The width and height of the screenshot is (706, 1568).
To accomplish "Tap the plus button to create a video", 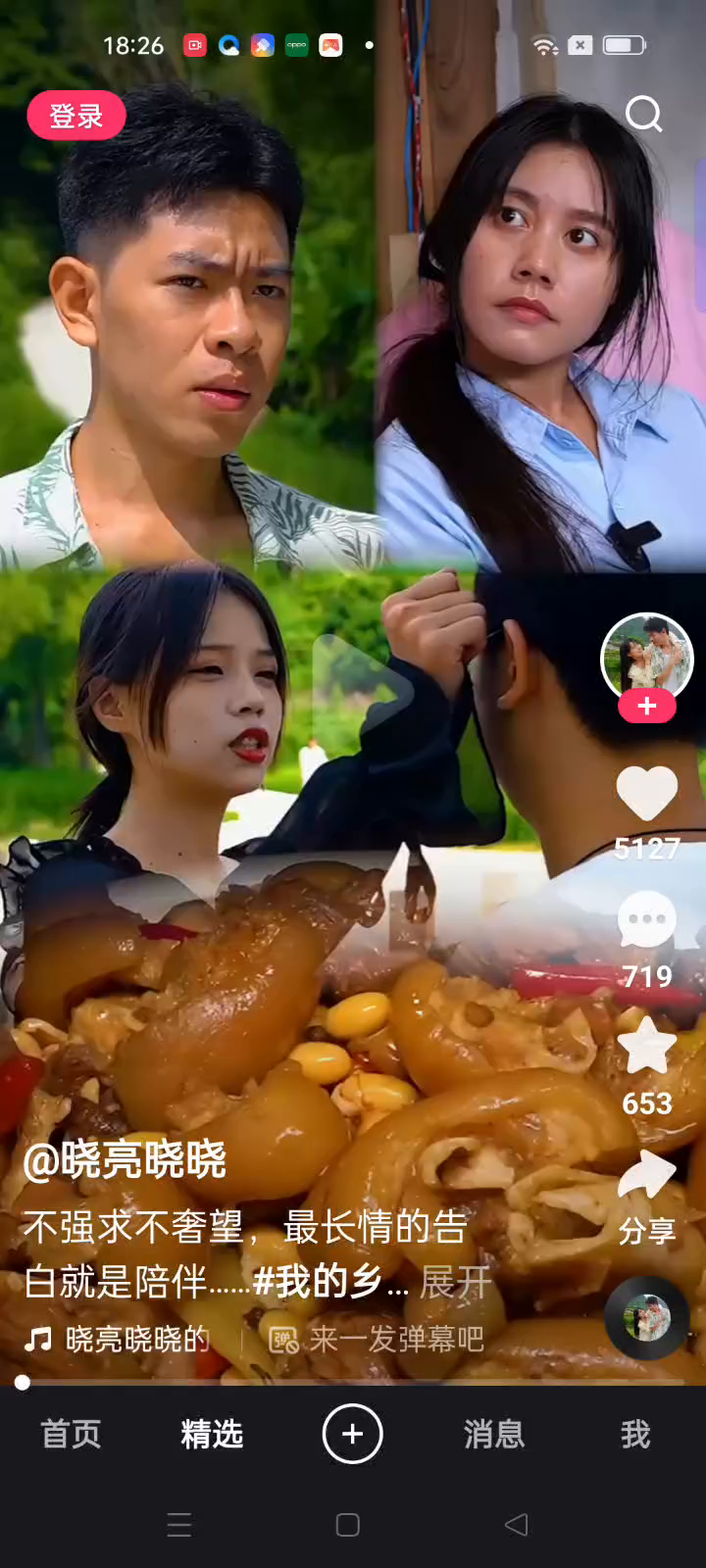I will coord(352,1434).
